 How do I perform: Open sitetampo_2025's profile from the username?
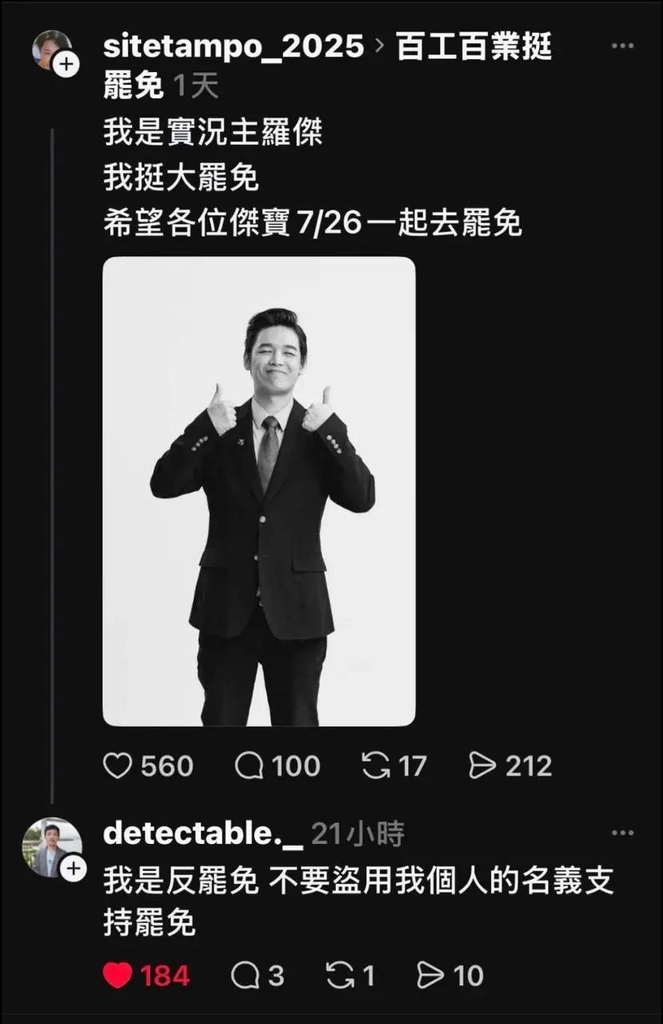[233, 46]
